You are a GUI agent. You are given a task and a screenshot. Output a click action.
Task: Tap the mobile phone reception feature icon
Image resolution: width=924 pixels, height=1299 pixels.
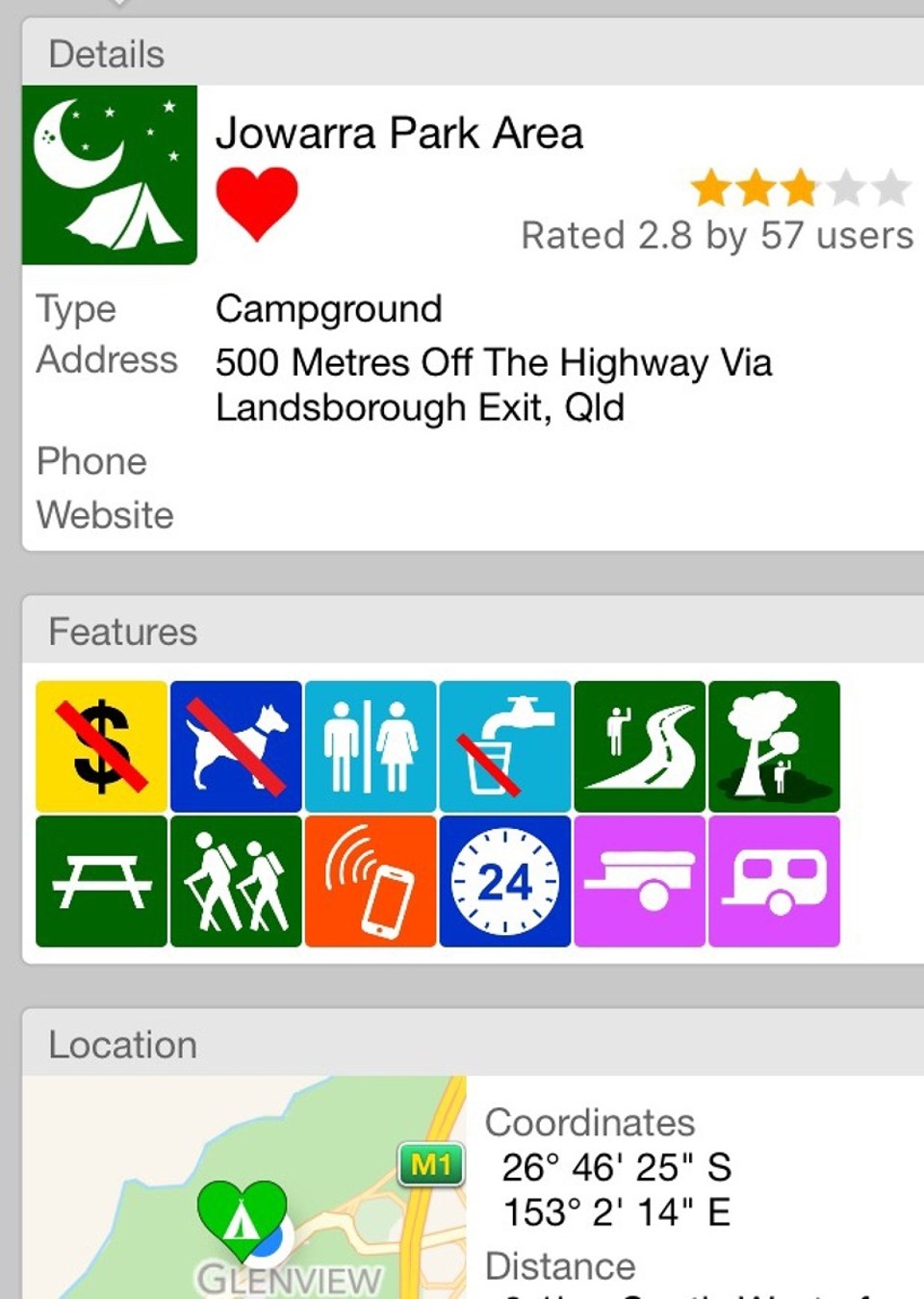[x=371, y=881]
